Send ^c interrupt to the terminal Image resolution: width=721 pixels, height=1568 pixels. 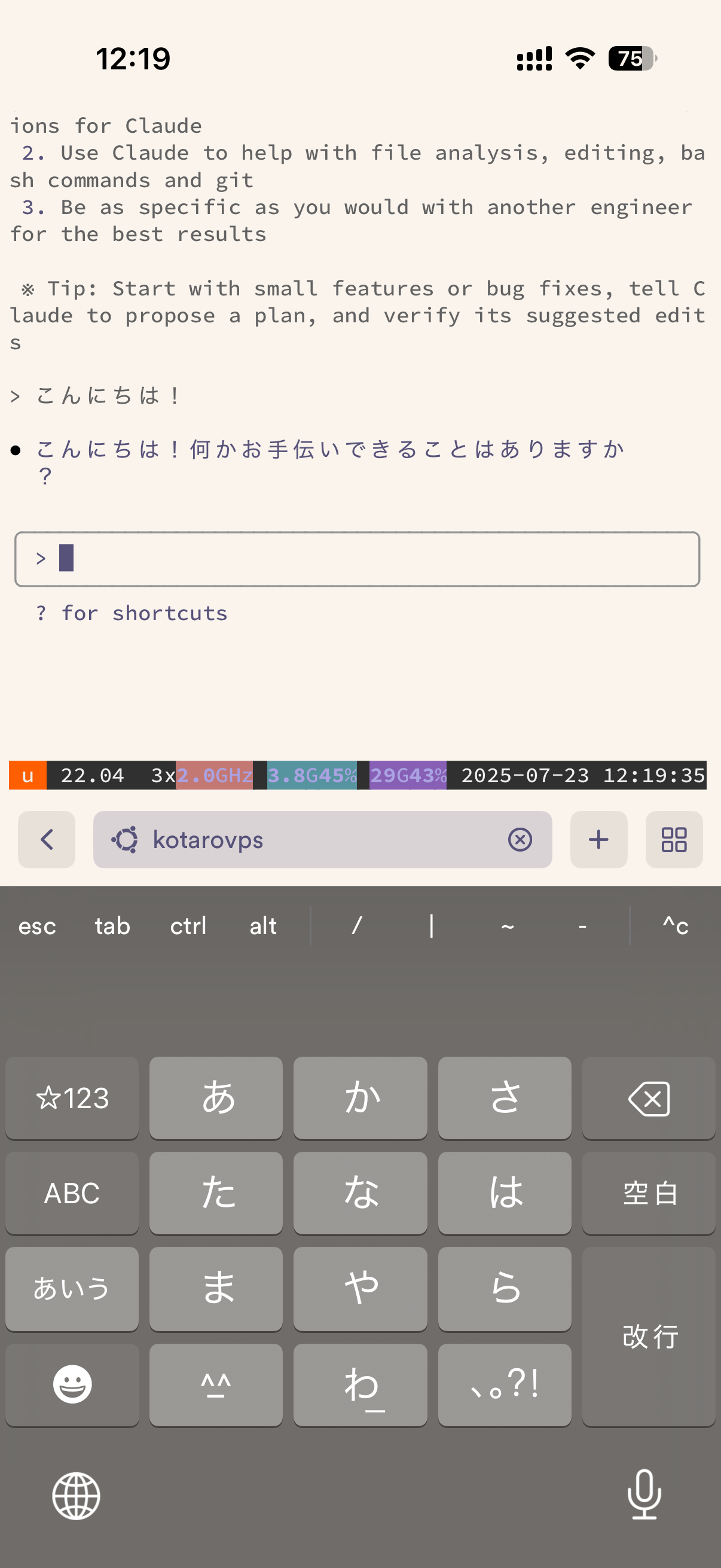pos(676,926)
